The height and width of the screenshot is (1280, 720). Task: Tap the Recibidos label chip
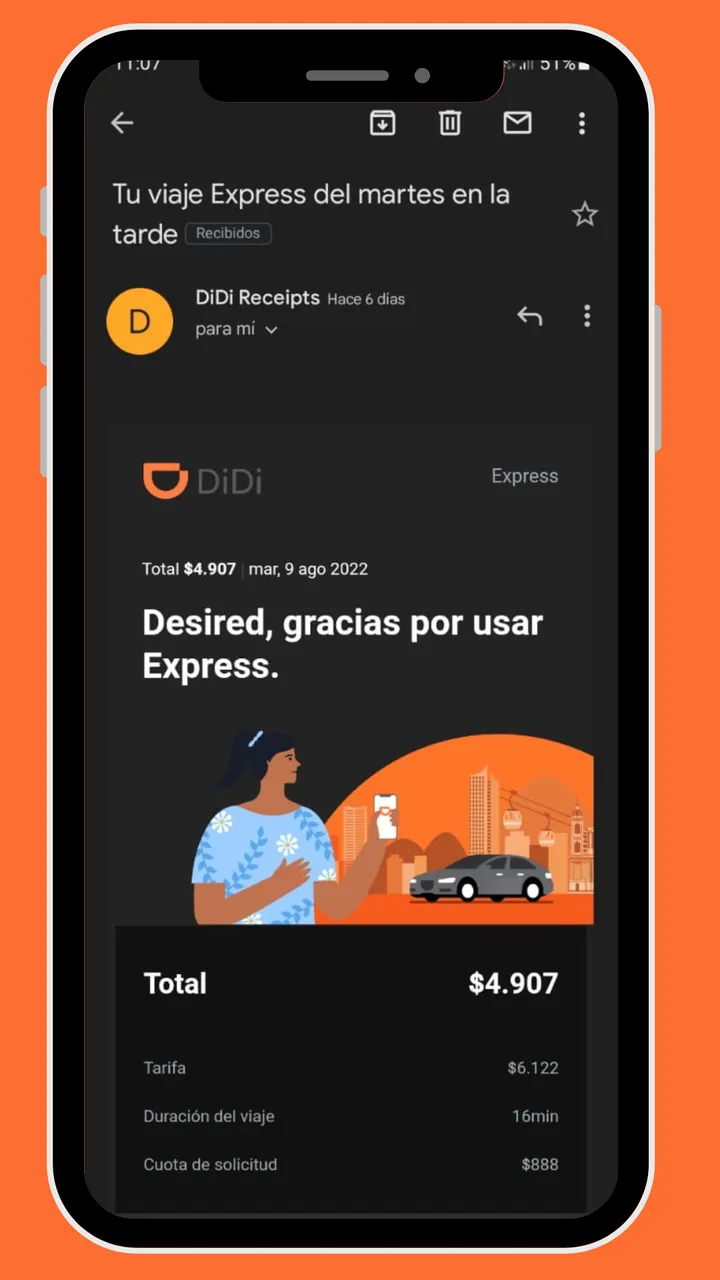pyautogui.click(x=228, y=233)
